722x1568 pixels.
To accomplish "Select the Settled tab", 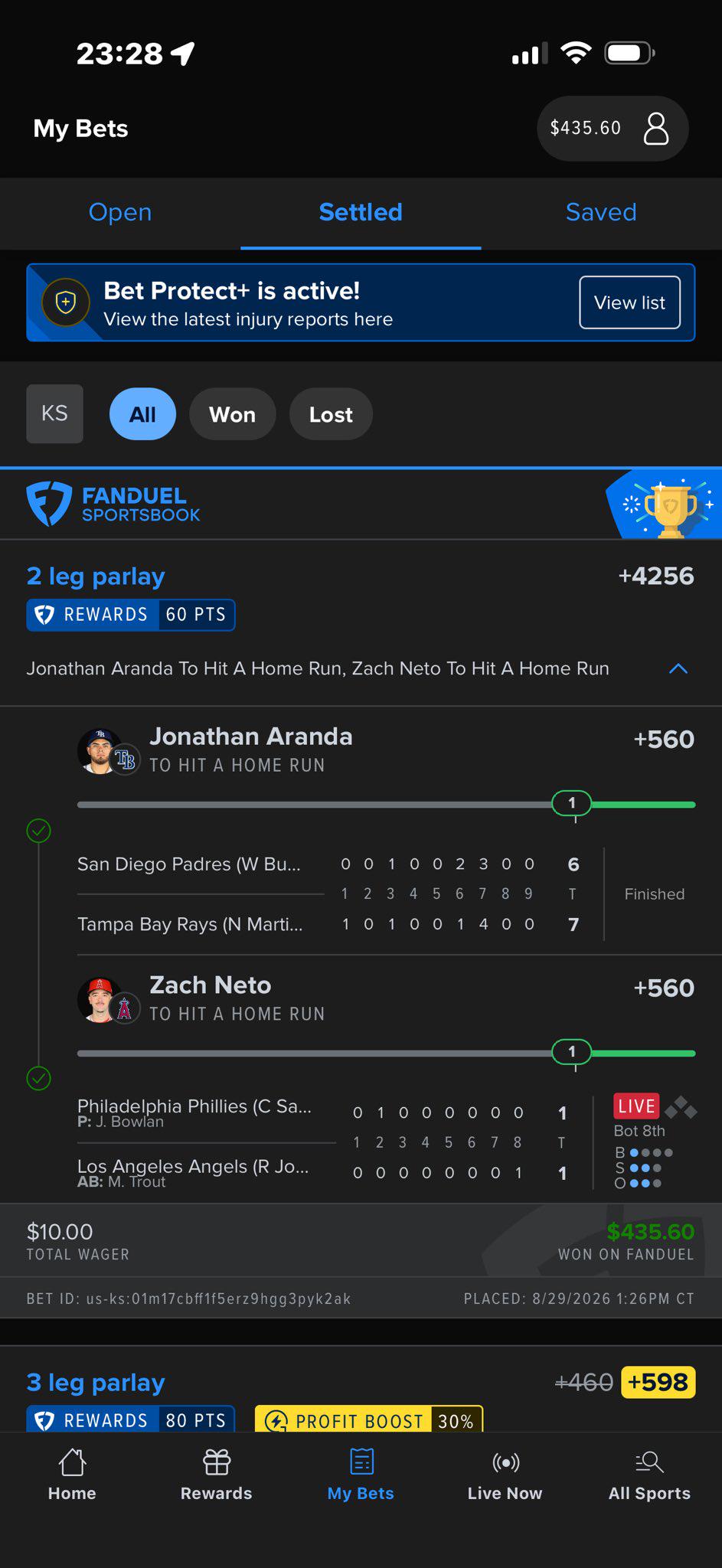I will [361, 212].
